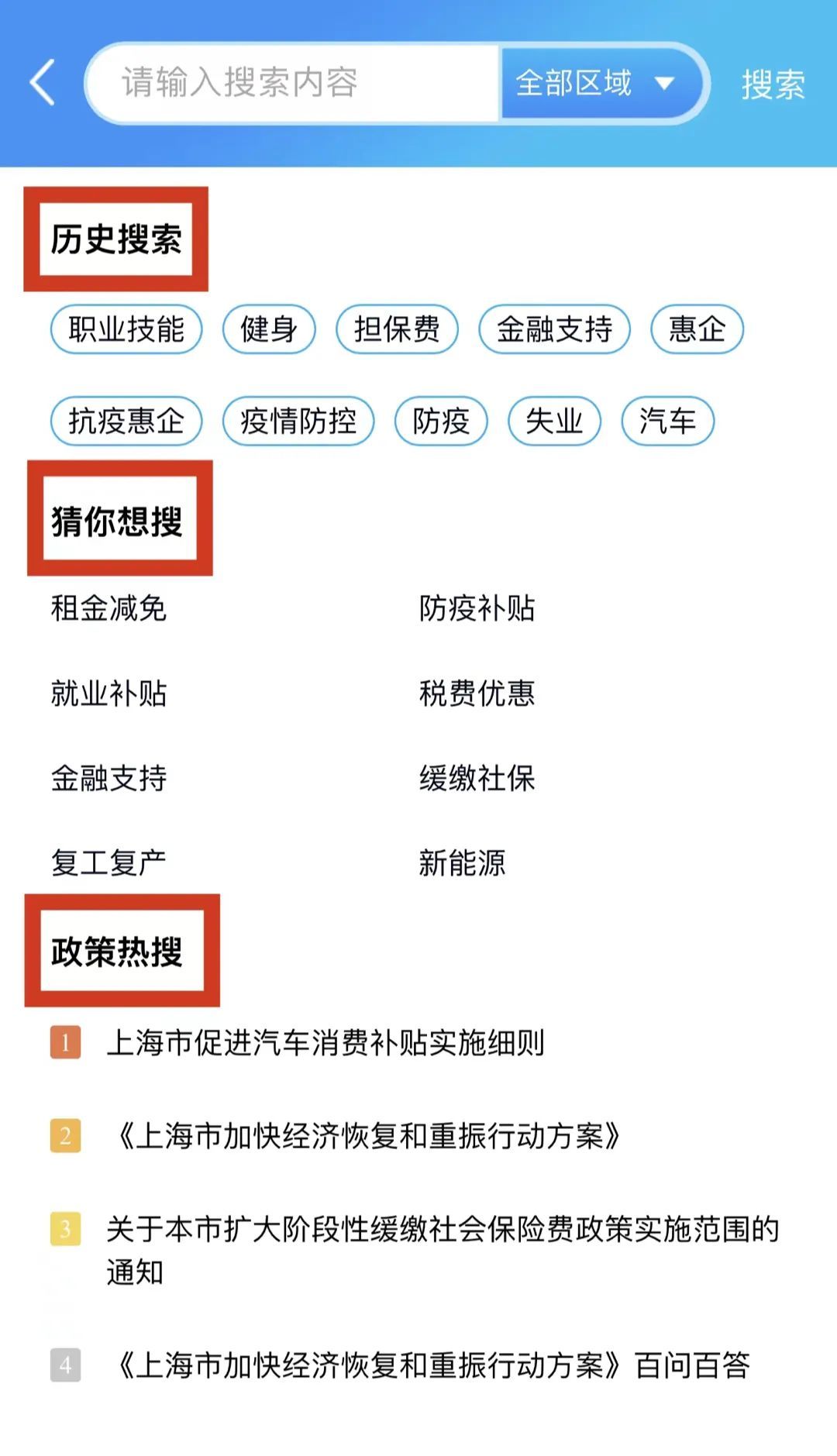Open 上海市促进汽车消费补贴实施细则

325,1043
